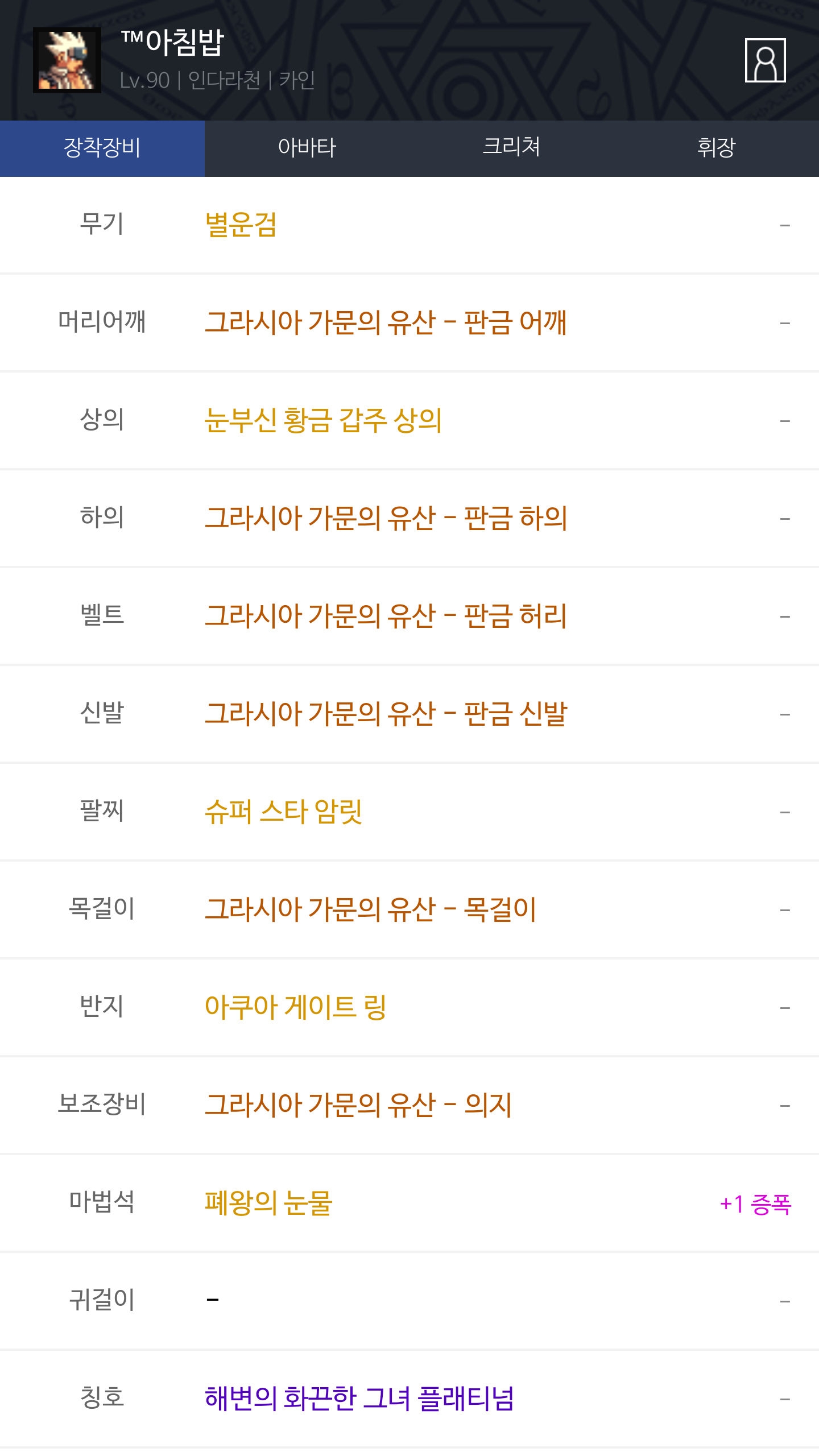This screenshot has height=1456, width=819.
Task: Open the character profile icon
Action: [765, 60]
